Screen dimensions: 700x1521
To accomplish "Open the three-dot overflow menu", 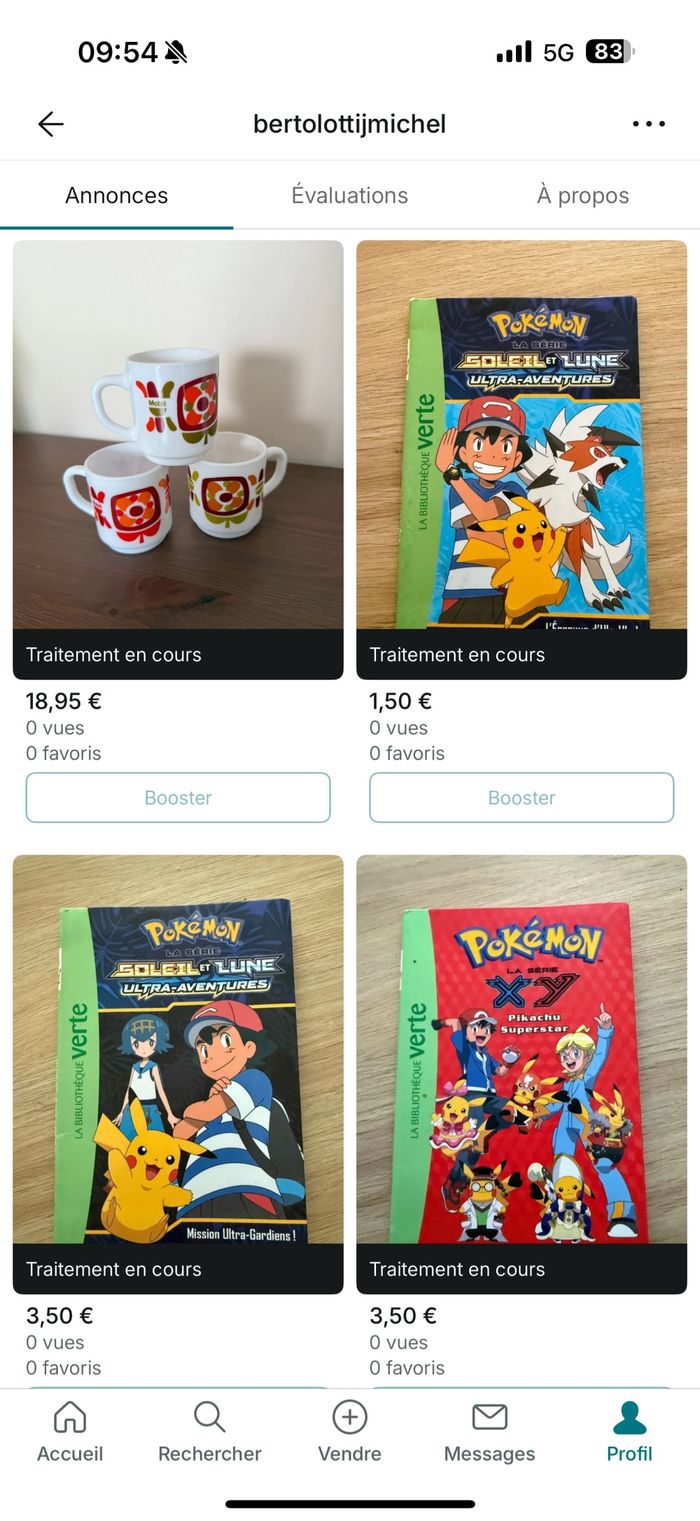I will click(x=648, y=124).
